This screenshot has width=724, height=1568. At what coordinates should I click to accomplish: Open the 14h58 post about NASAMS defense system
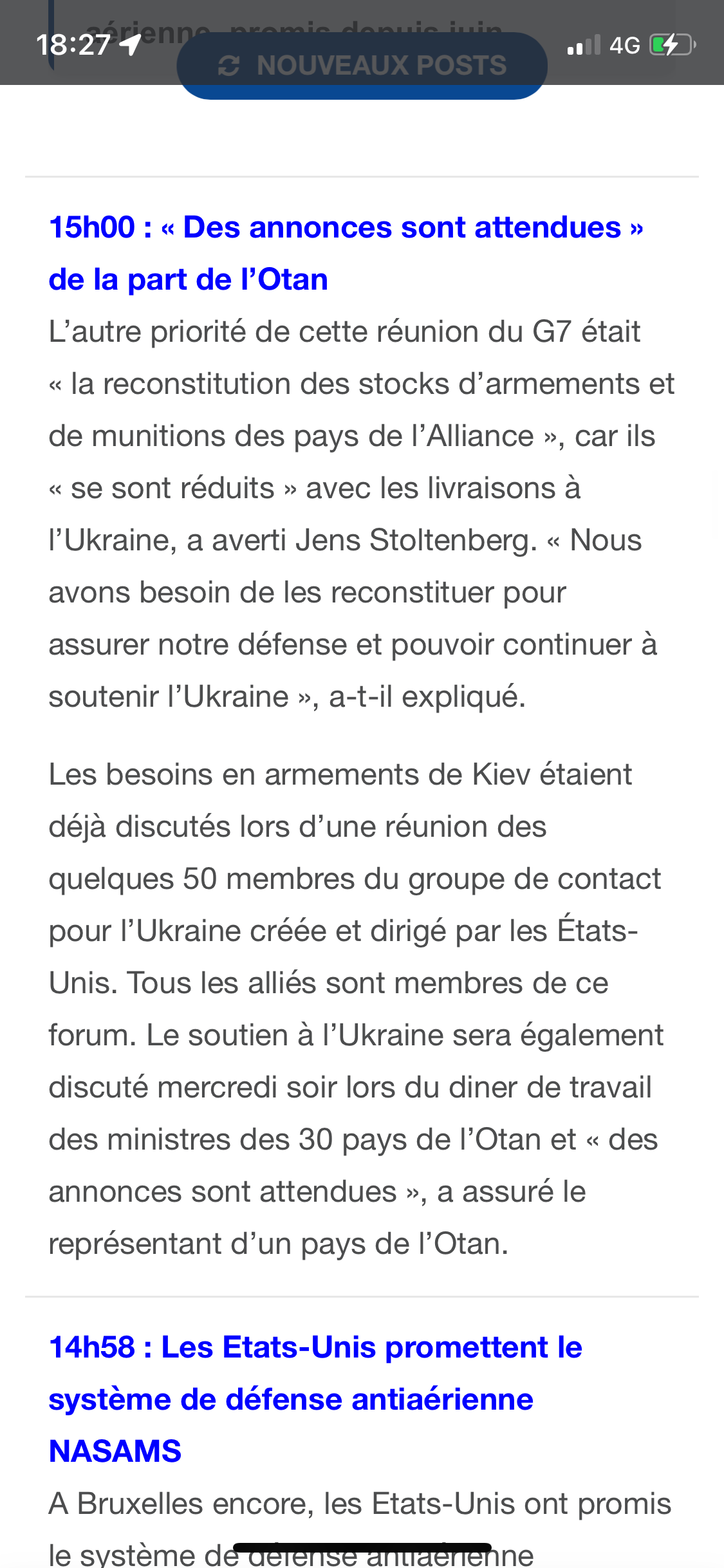pyautogui.click(x=315, y=1399)
